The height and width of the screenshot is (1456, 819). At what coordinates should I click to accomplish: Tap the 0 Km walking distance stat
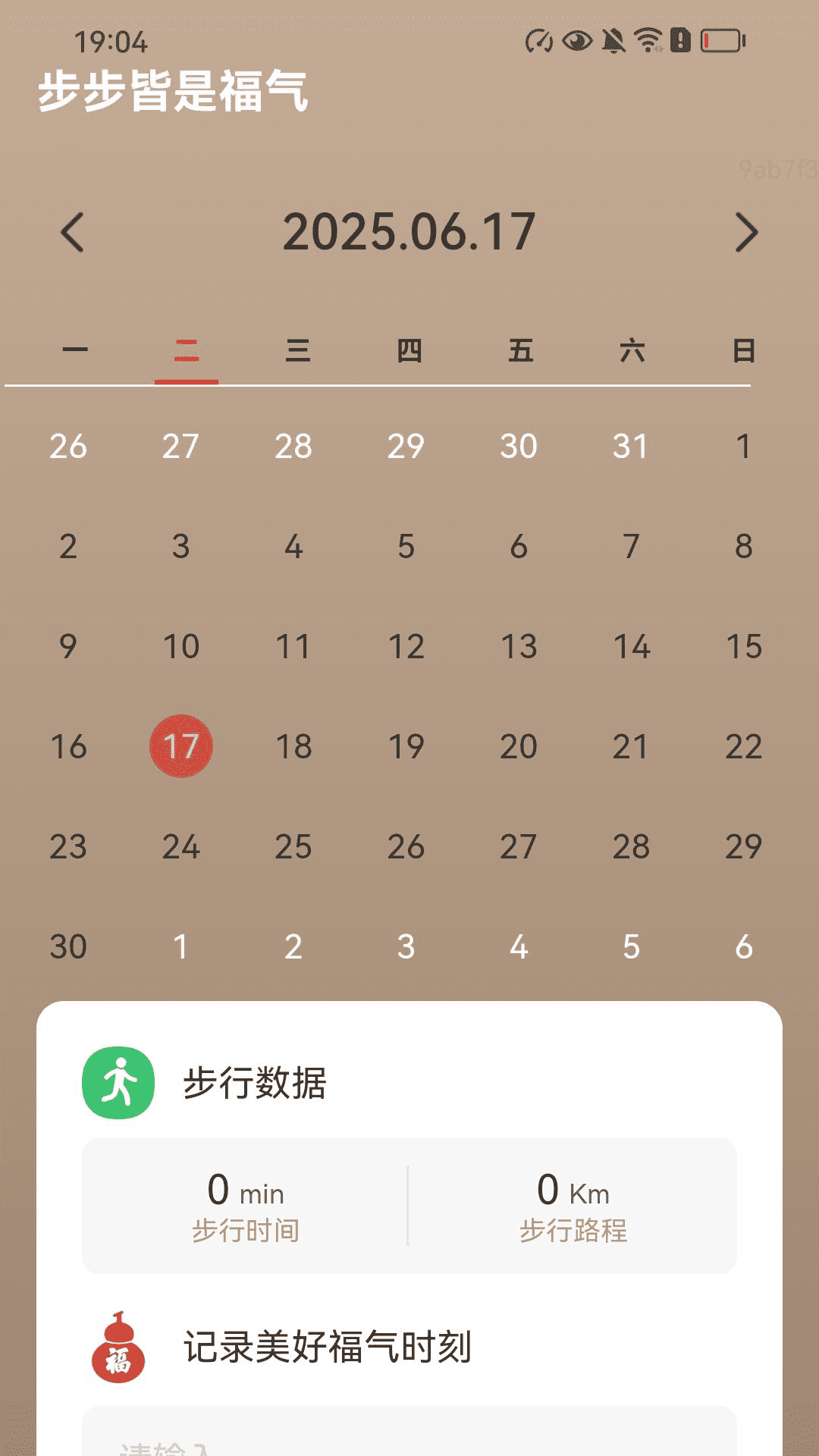pyautogui.click(x=573, y=1206)
